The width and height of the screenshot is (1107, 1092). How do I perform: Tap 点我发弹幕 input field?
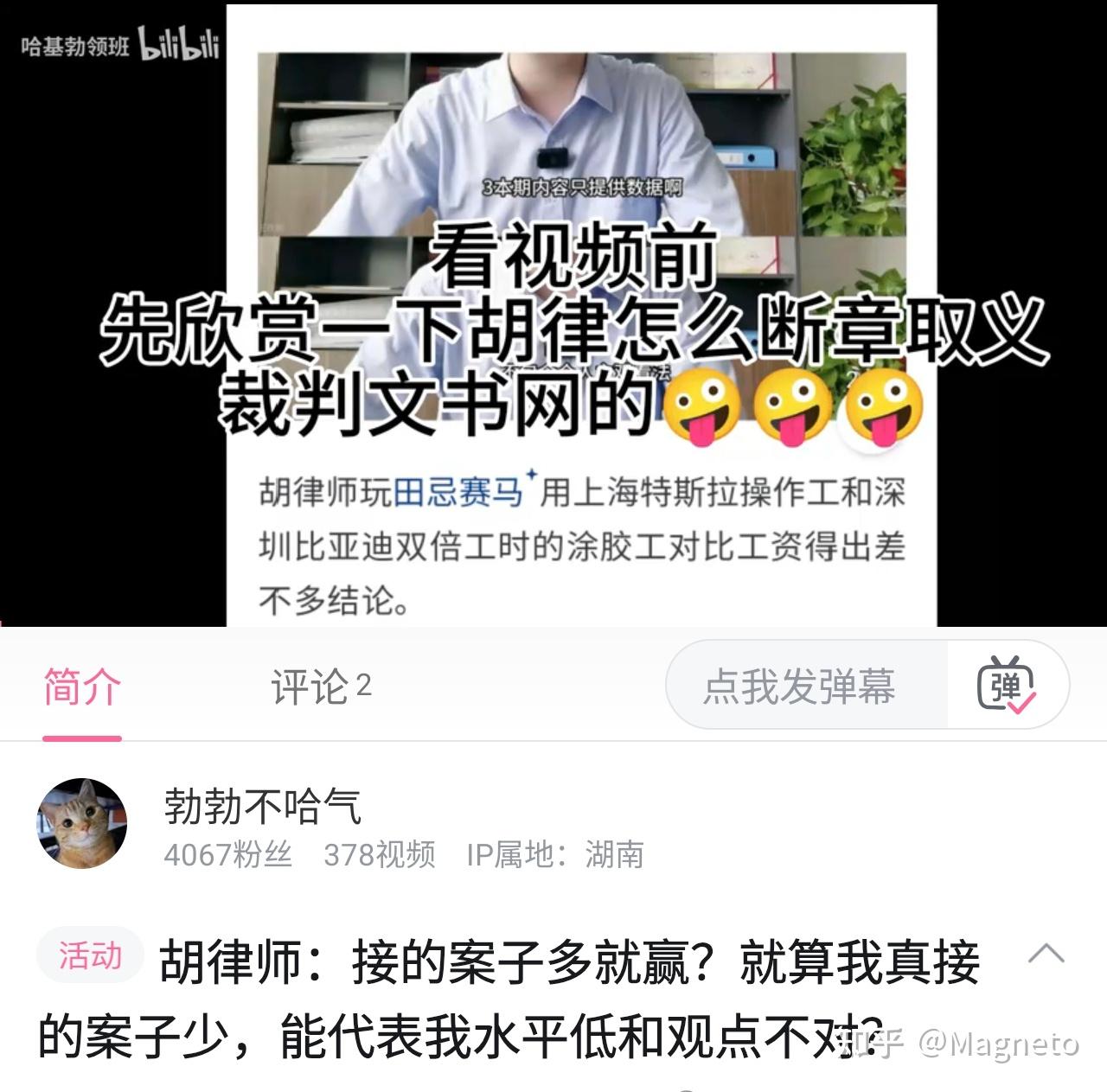(800, 687)
